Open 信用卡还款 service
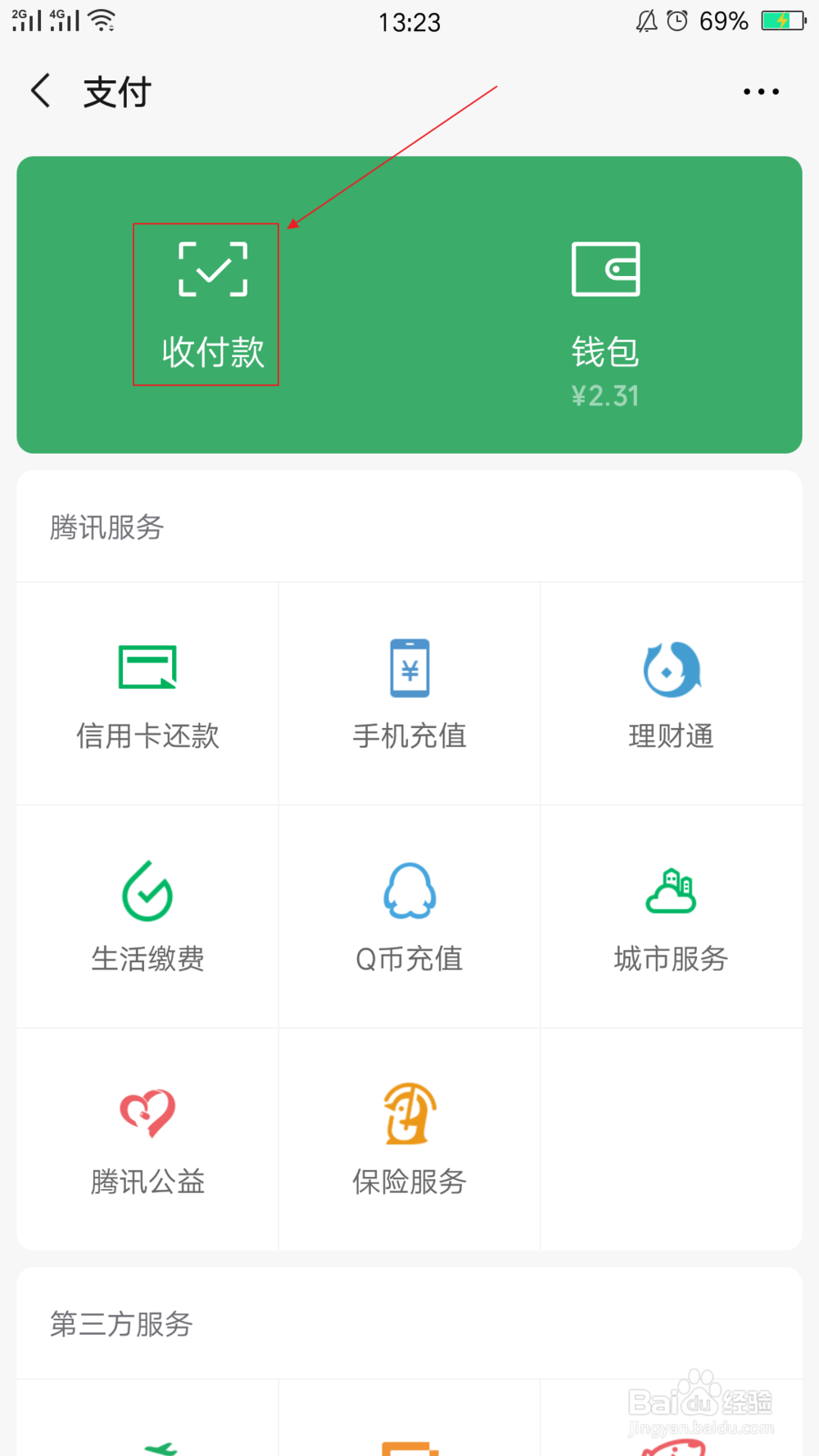 coord(147,694)
